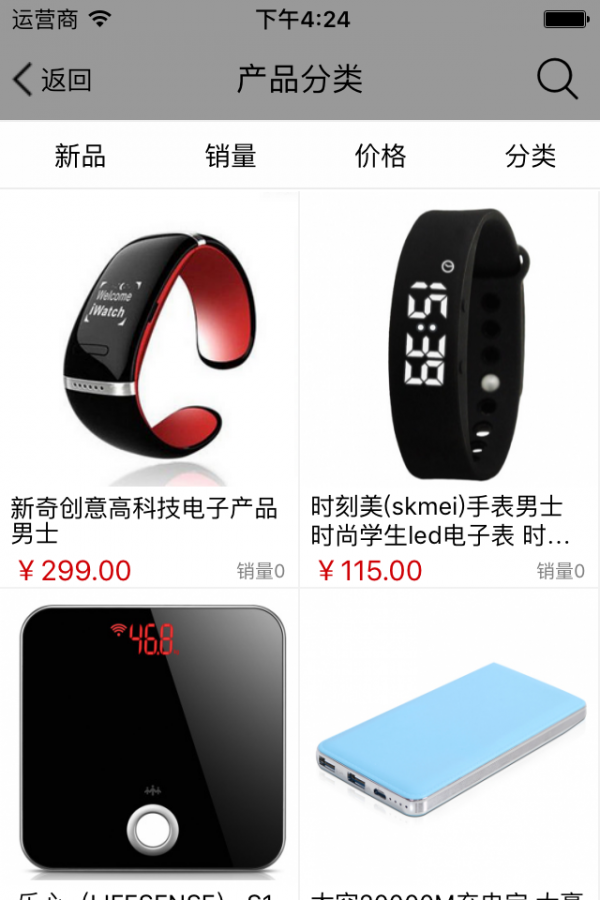
Task: Open the 分类 filter tab
Action: point(530,156)
